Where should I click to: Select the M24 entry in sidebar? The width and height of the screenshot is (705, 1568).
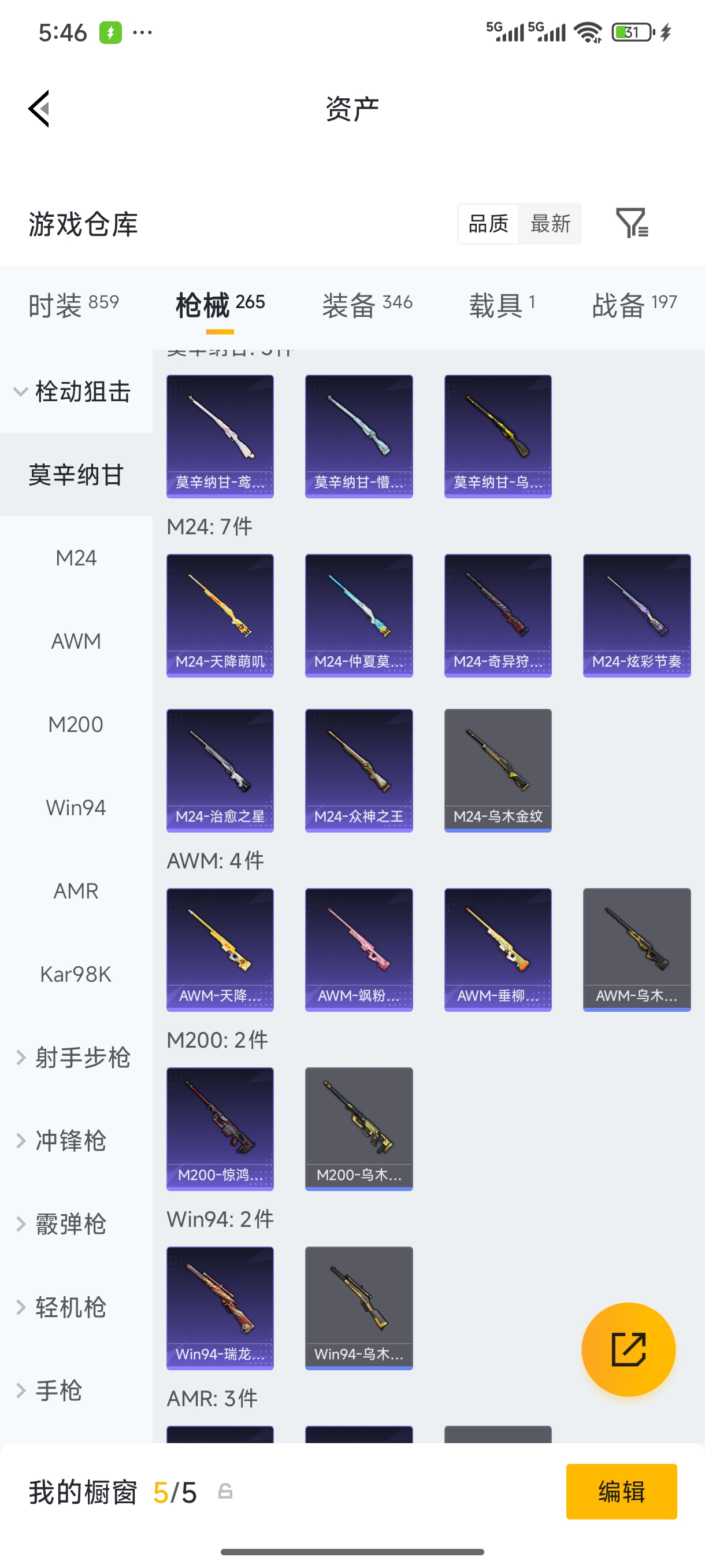[75, 557]
